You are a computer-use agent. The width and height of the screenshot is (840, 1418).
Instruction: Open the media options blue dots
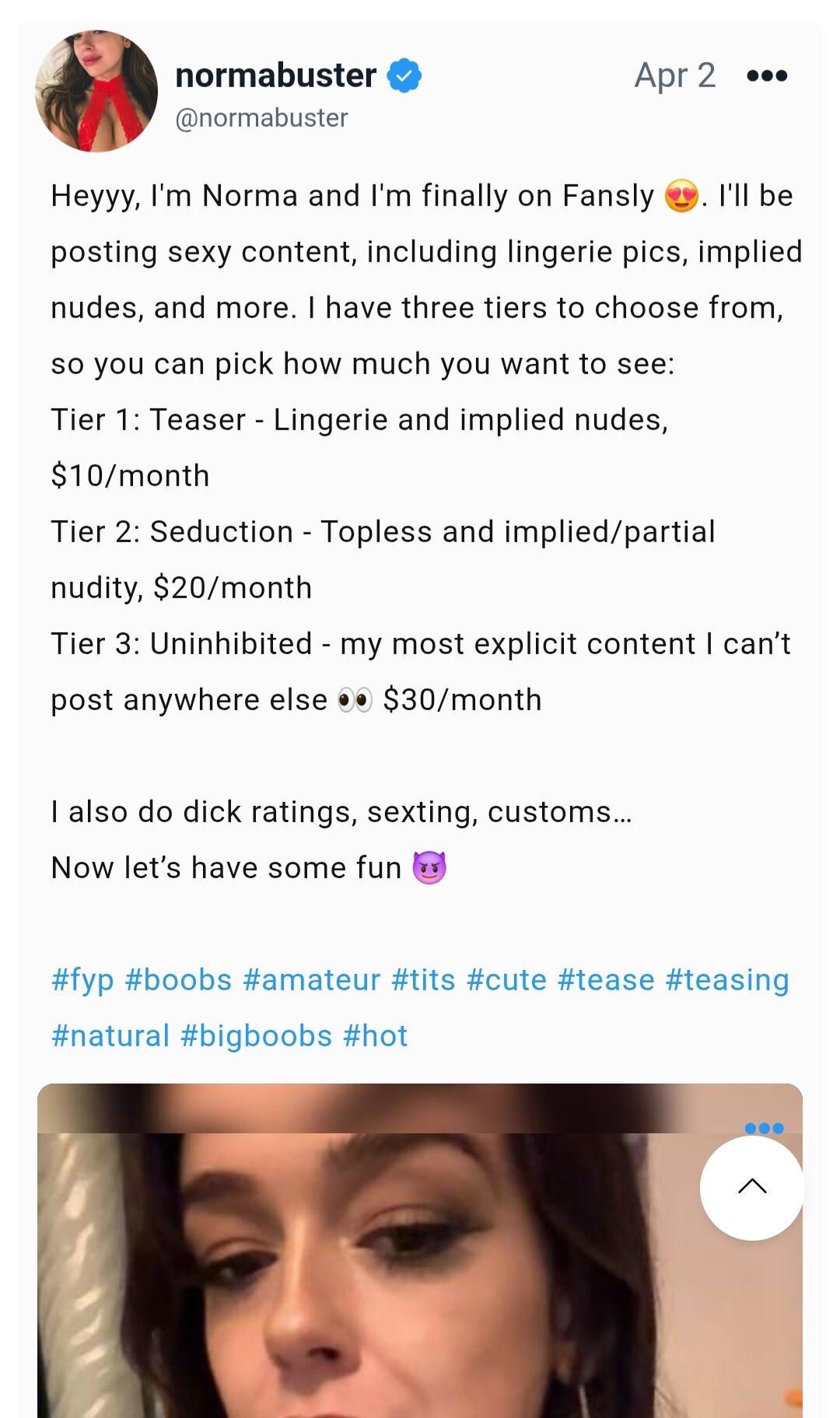[764, 1128]
